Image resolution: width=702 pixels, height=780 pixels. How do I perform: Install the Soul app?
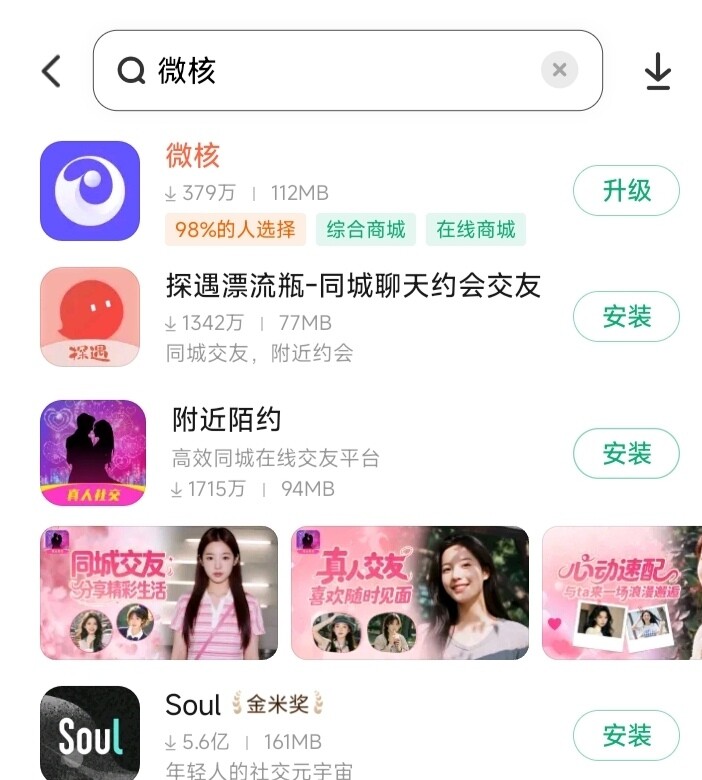626,736
